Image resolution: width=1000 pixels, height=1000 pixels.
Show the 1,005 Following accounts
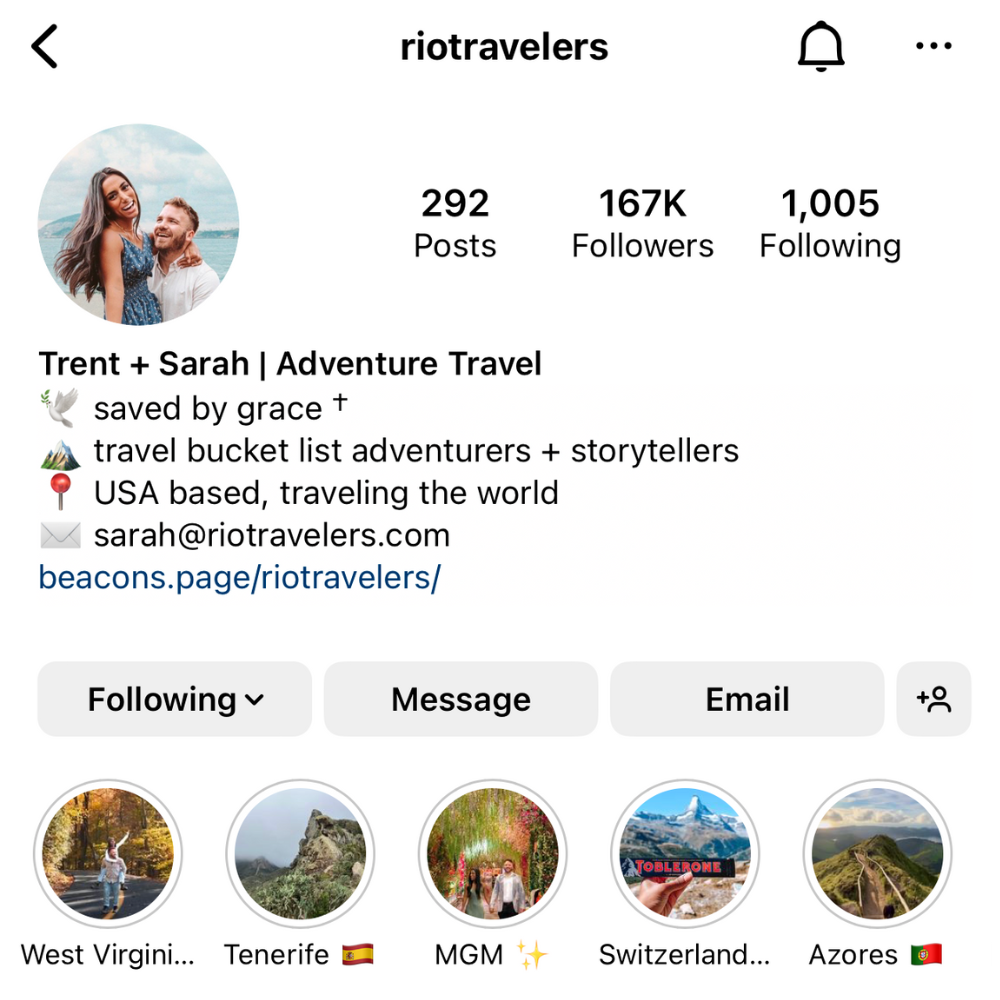(830, 223)
